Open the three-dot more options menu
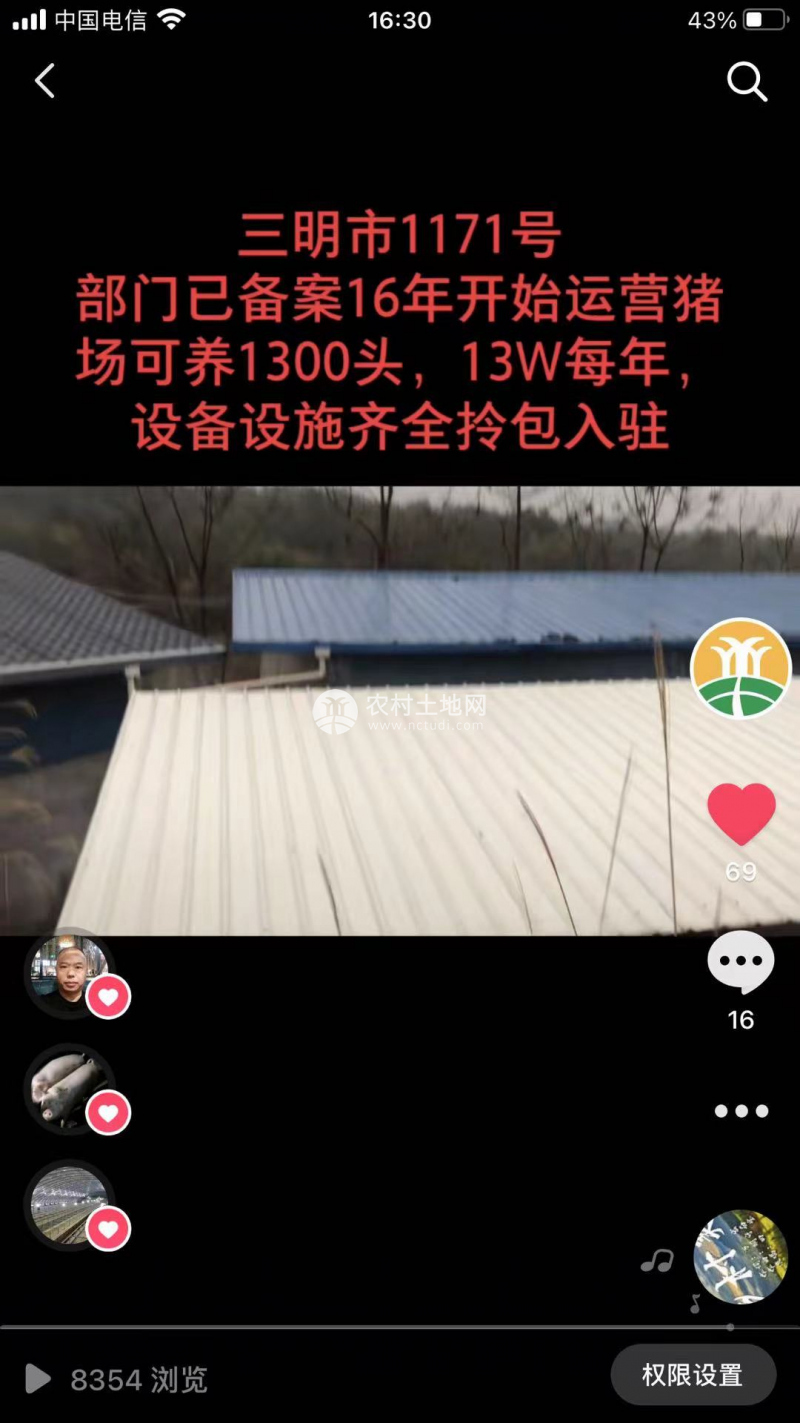The height and width of the screenshot is (1423, 800). (x=741, y=1111)
